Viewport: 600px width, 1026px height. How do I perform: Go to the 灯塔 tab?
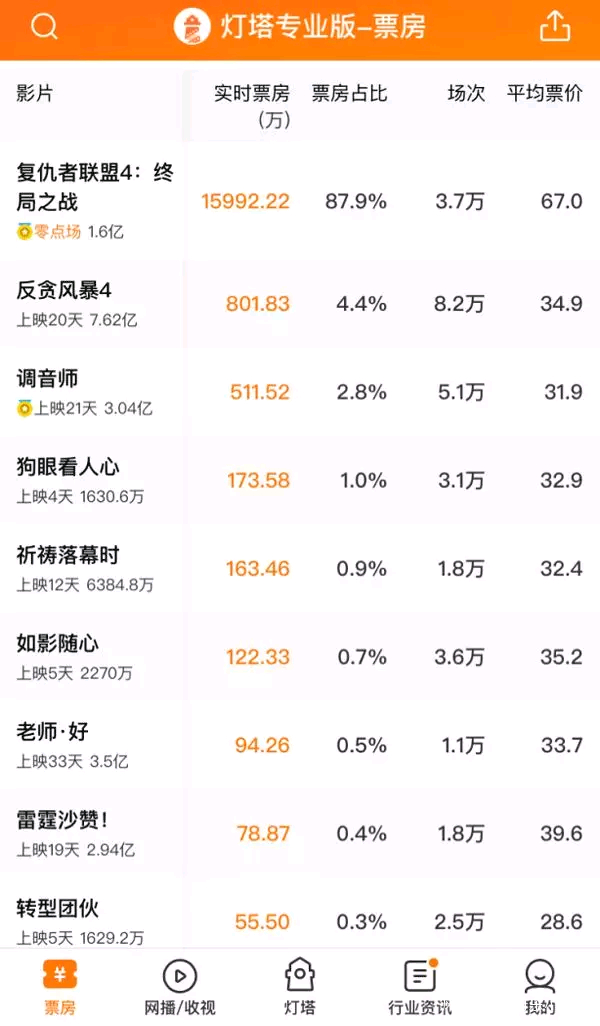coord(300,987)
